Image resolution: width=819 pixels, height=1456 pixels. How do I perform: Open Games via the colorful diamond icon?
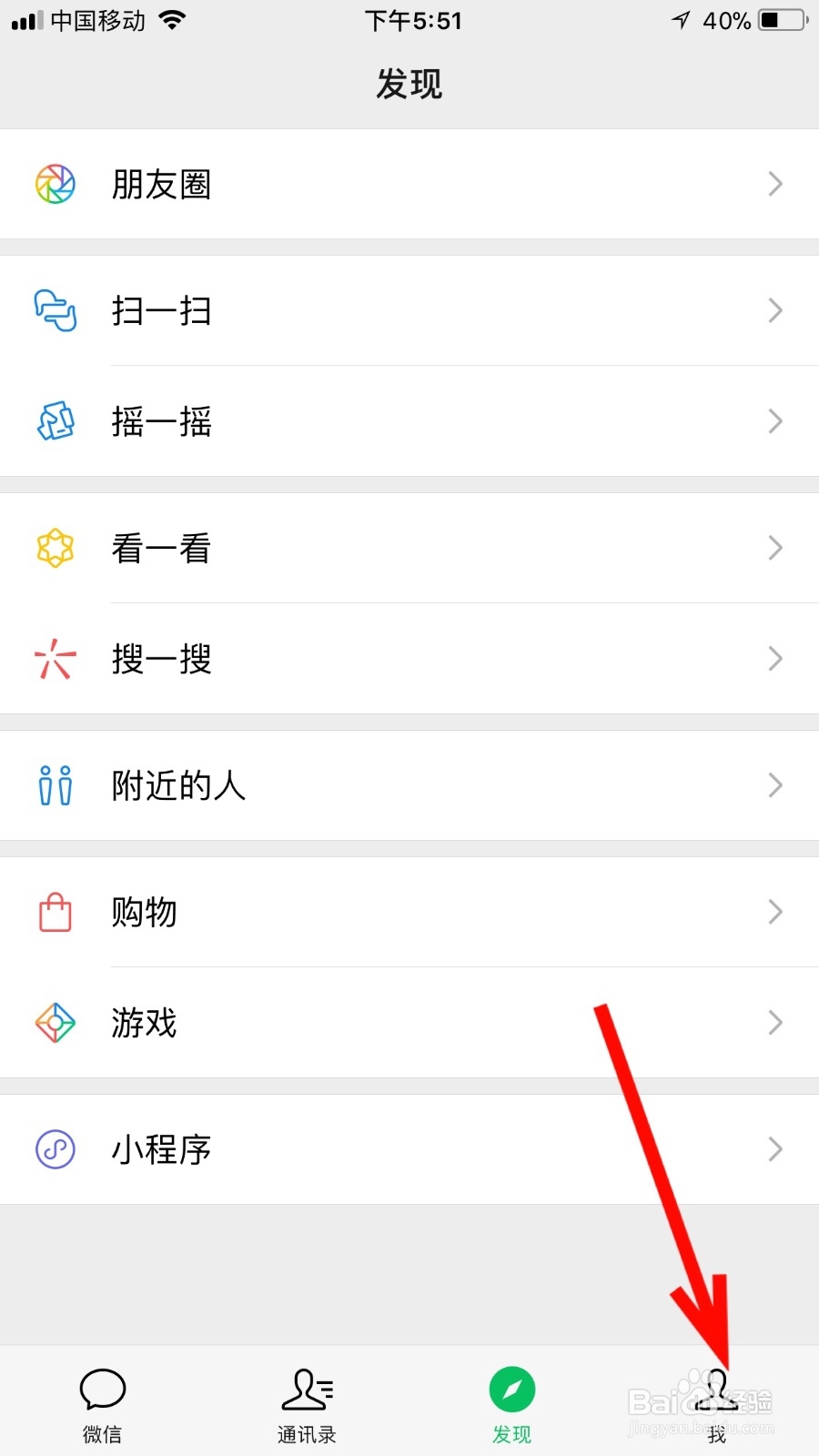55,1023
